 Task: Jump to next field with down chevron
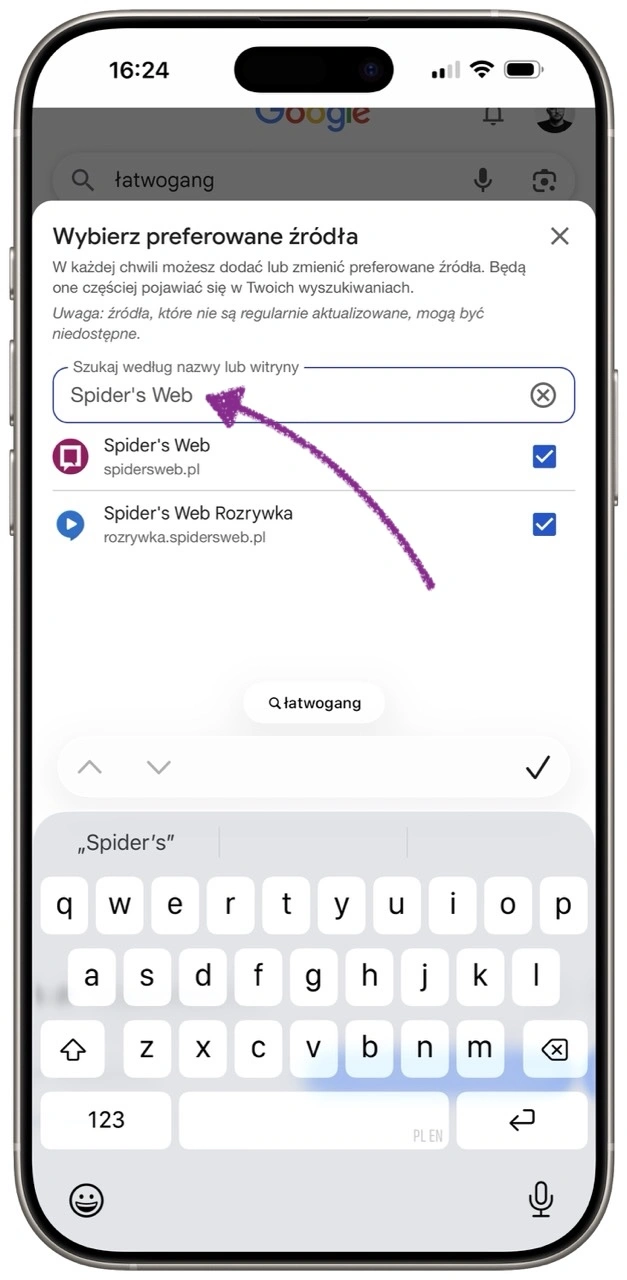click(x=158, y=767)
